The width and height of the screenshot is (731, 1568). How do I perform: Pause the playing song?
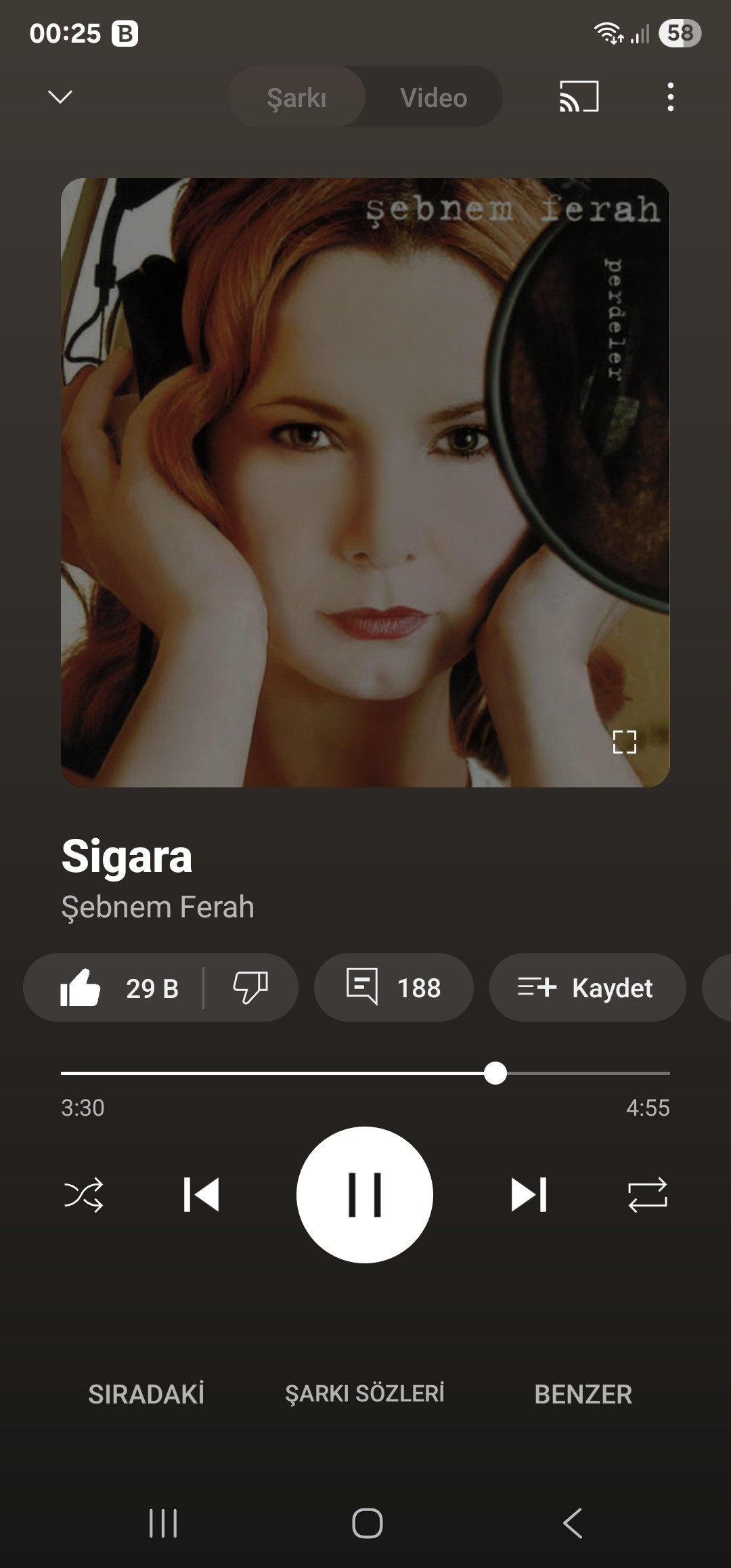[365, 1195]
